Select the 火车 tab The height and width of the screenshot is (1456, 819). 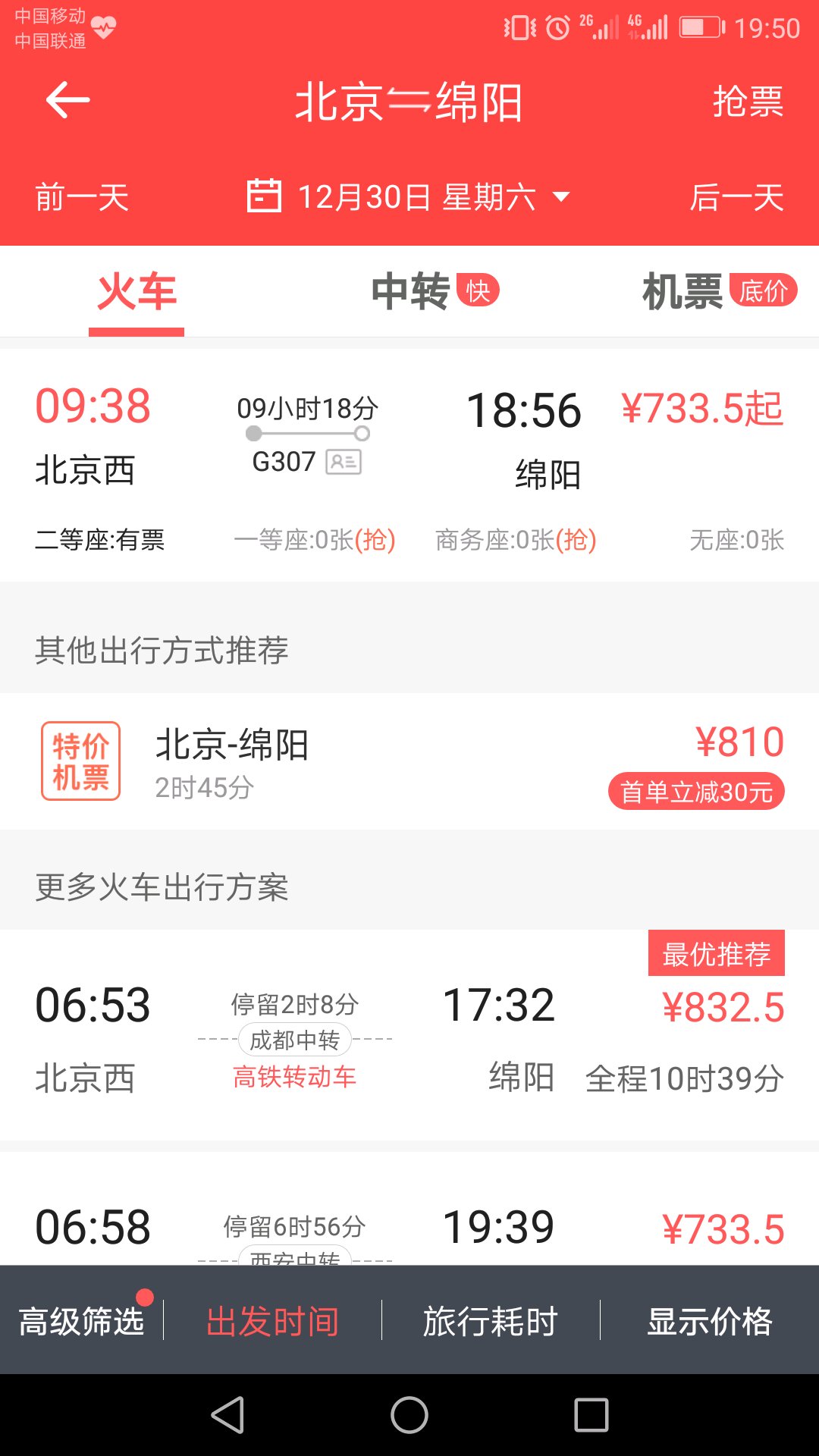click(136, 292)
